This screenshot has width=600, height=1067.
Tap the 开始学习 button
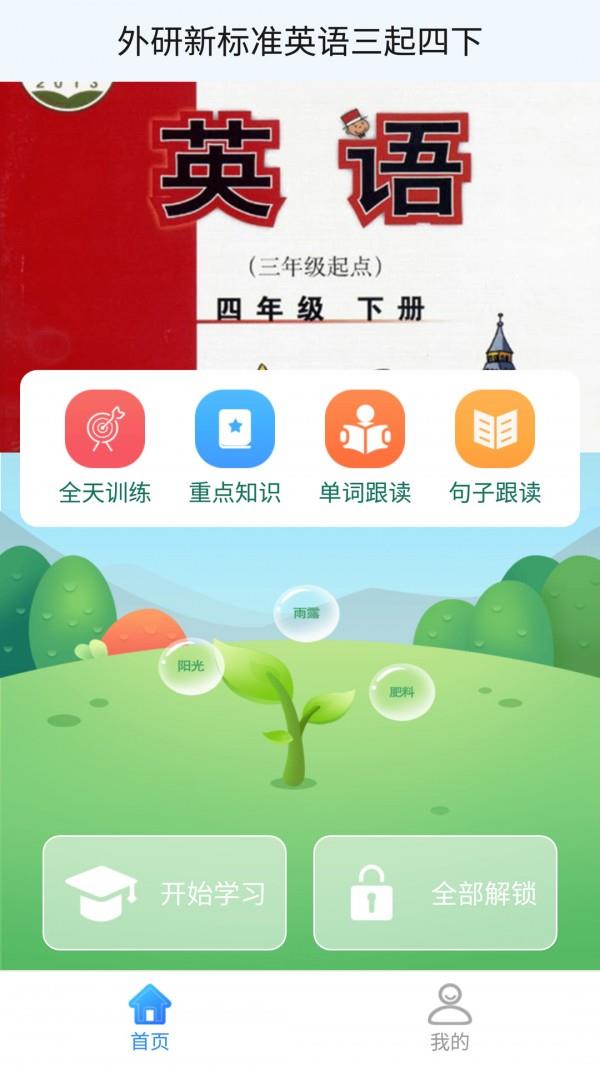tap(164, 892)
